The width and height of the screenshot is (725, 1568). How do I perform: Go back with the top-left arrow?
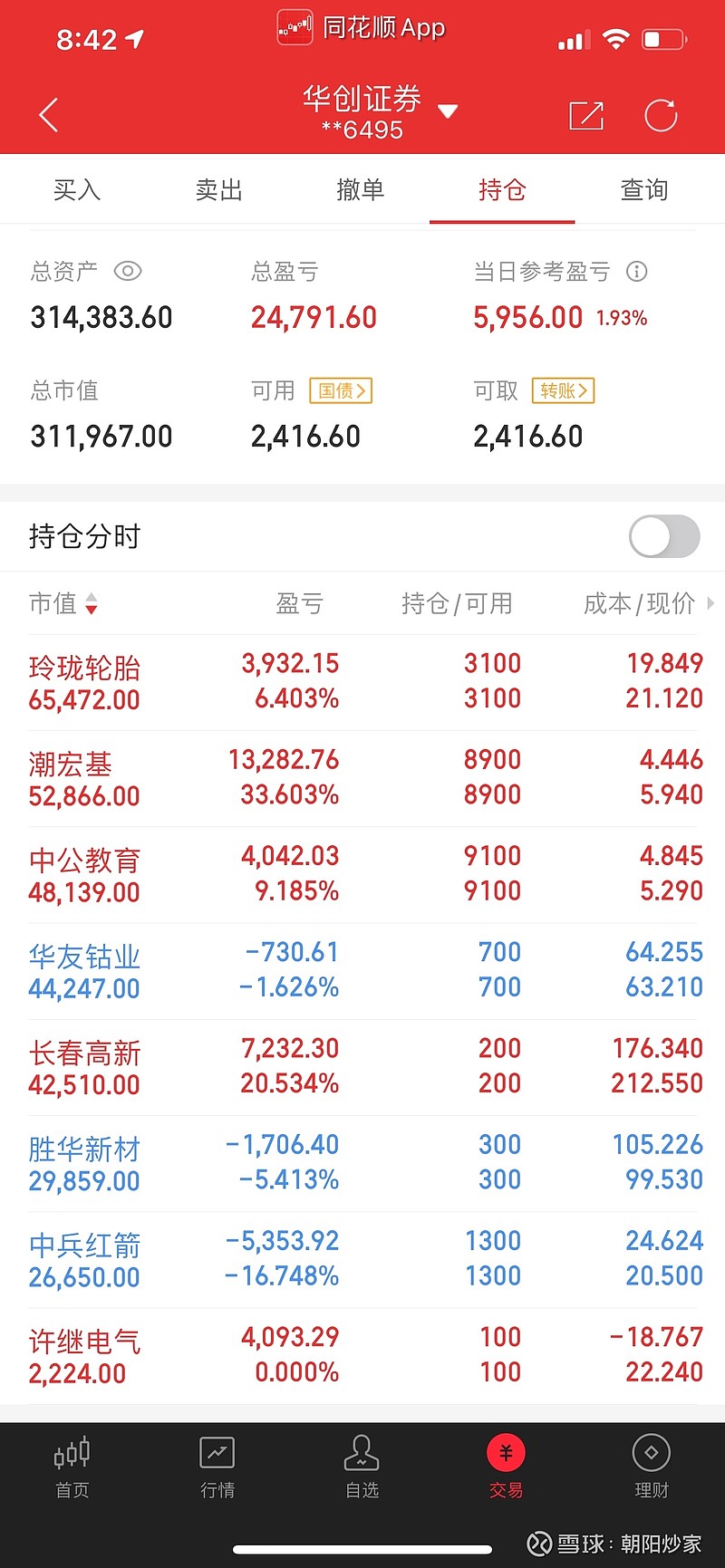pyautogui.click(x=49, y=115)
